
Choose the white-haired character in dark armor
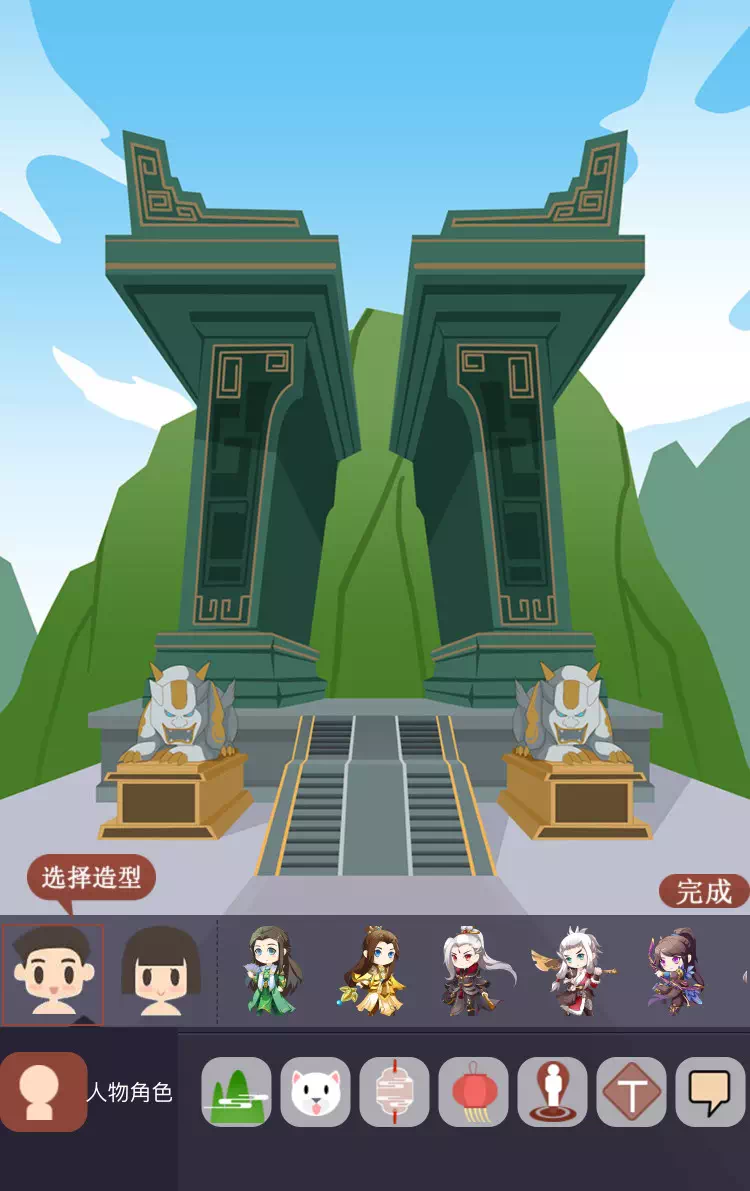coord(474,971)
